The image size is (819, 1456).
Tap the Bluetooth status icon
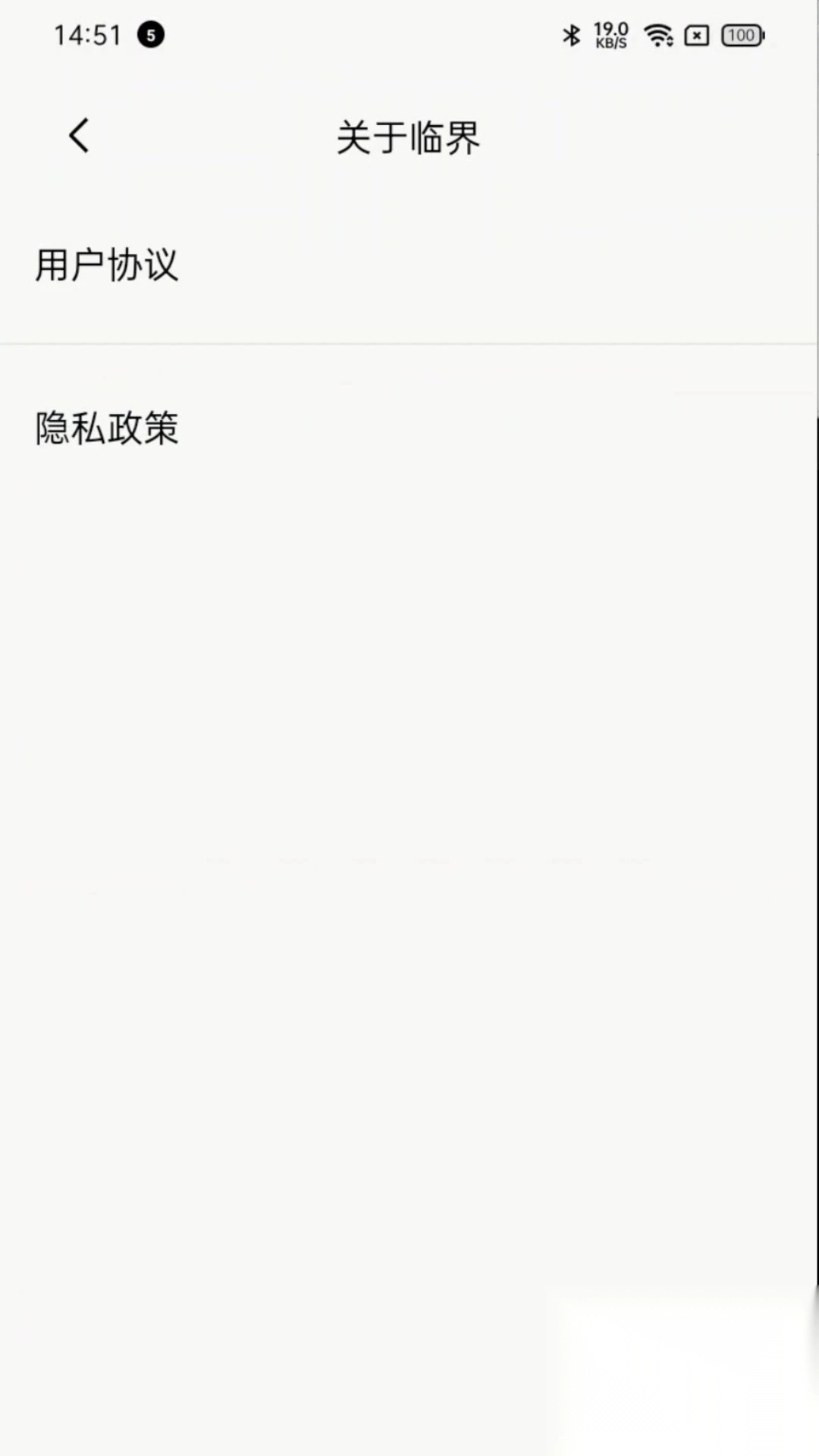pyautogui.click(x=570, y=35)
